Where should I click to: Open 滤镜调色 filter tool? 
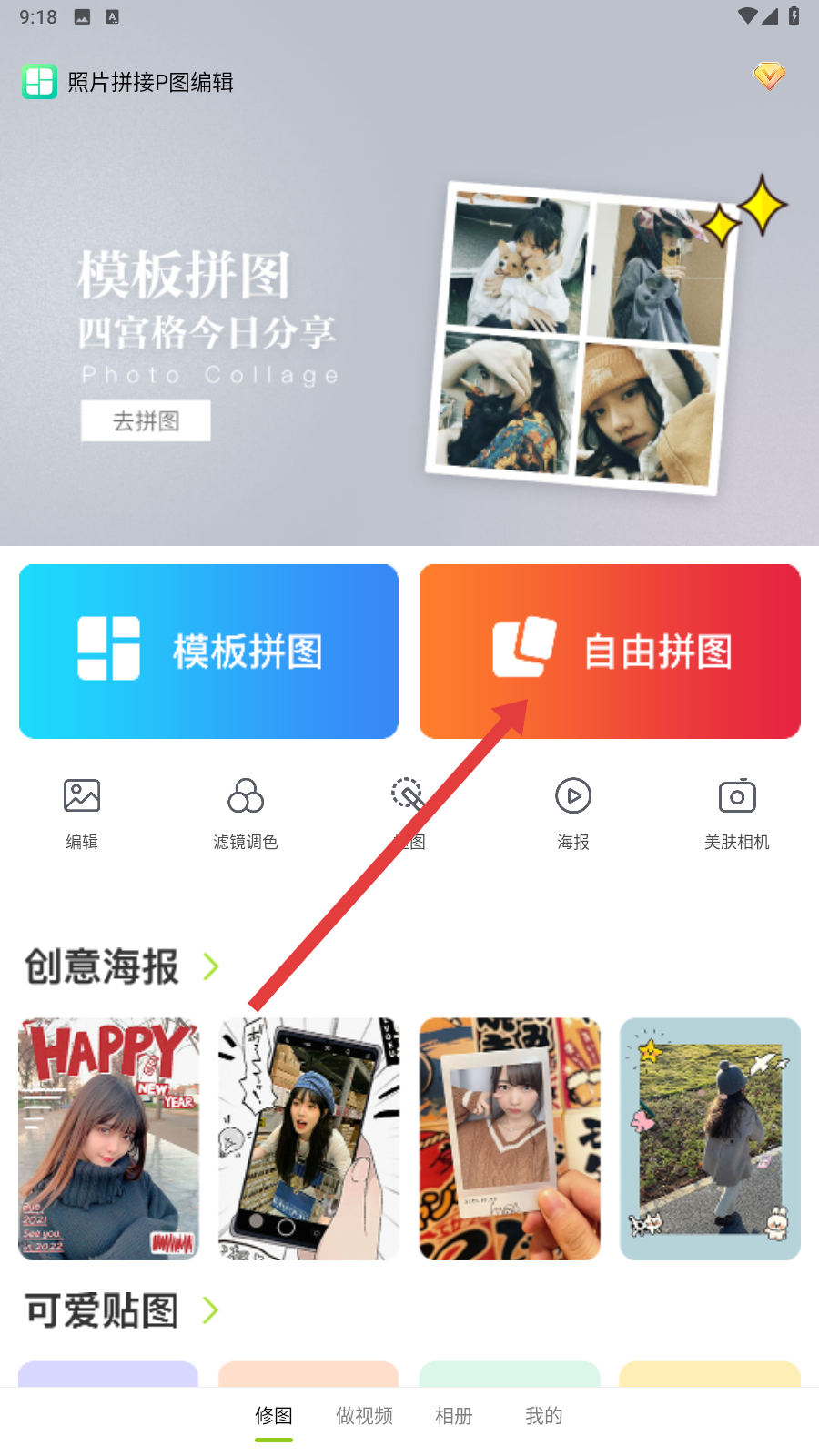tap(246, 813)
